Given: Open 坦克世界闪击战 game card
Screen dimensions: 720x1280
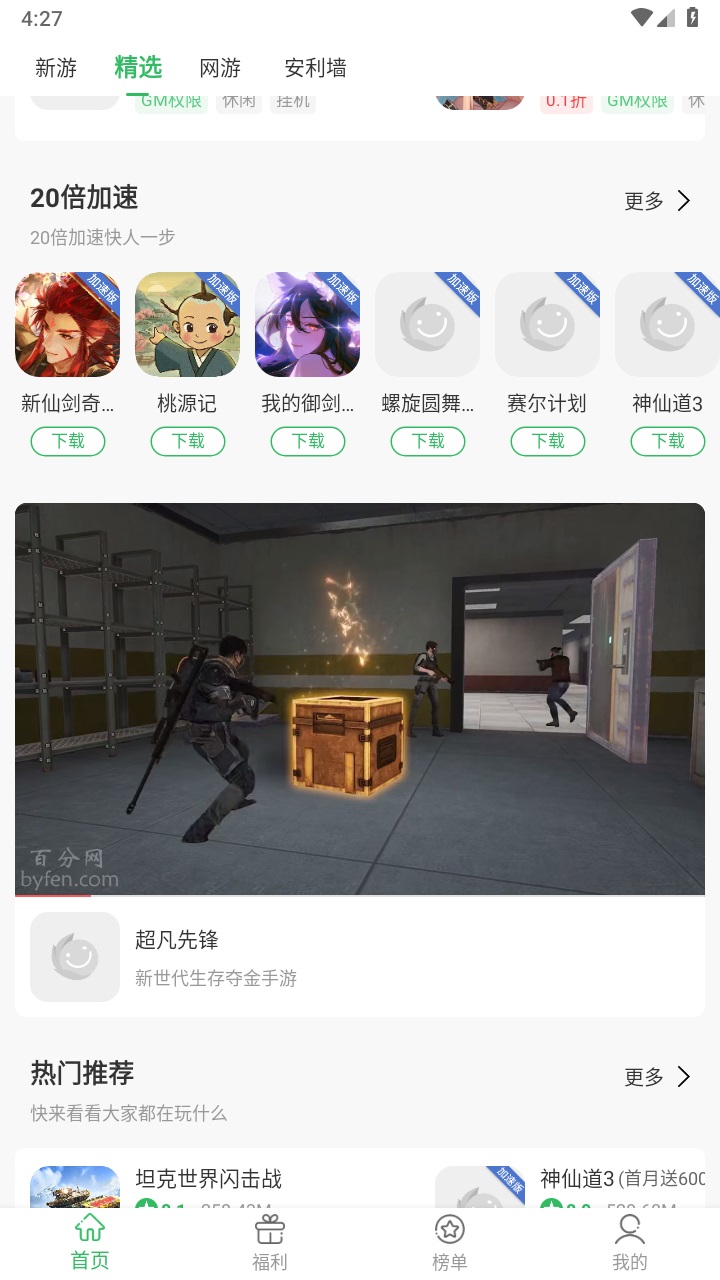Looking at the screenshot, I should point(208,1185).
